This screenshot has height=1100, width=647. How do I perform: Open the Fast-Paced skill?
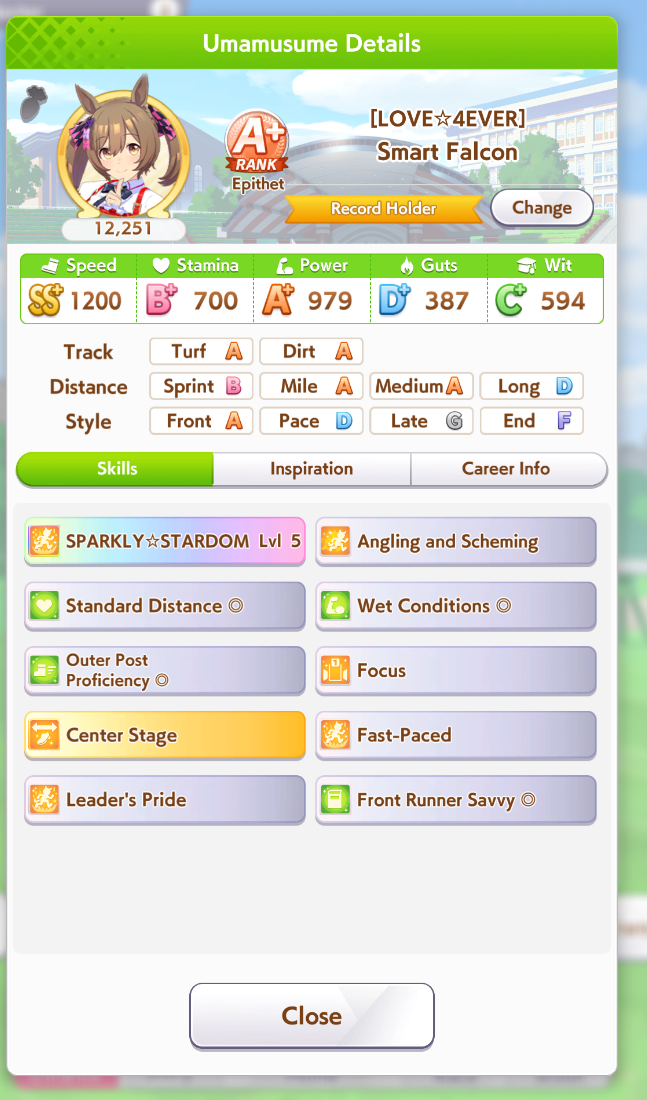(456, 735)
